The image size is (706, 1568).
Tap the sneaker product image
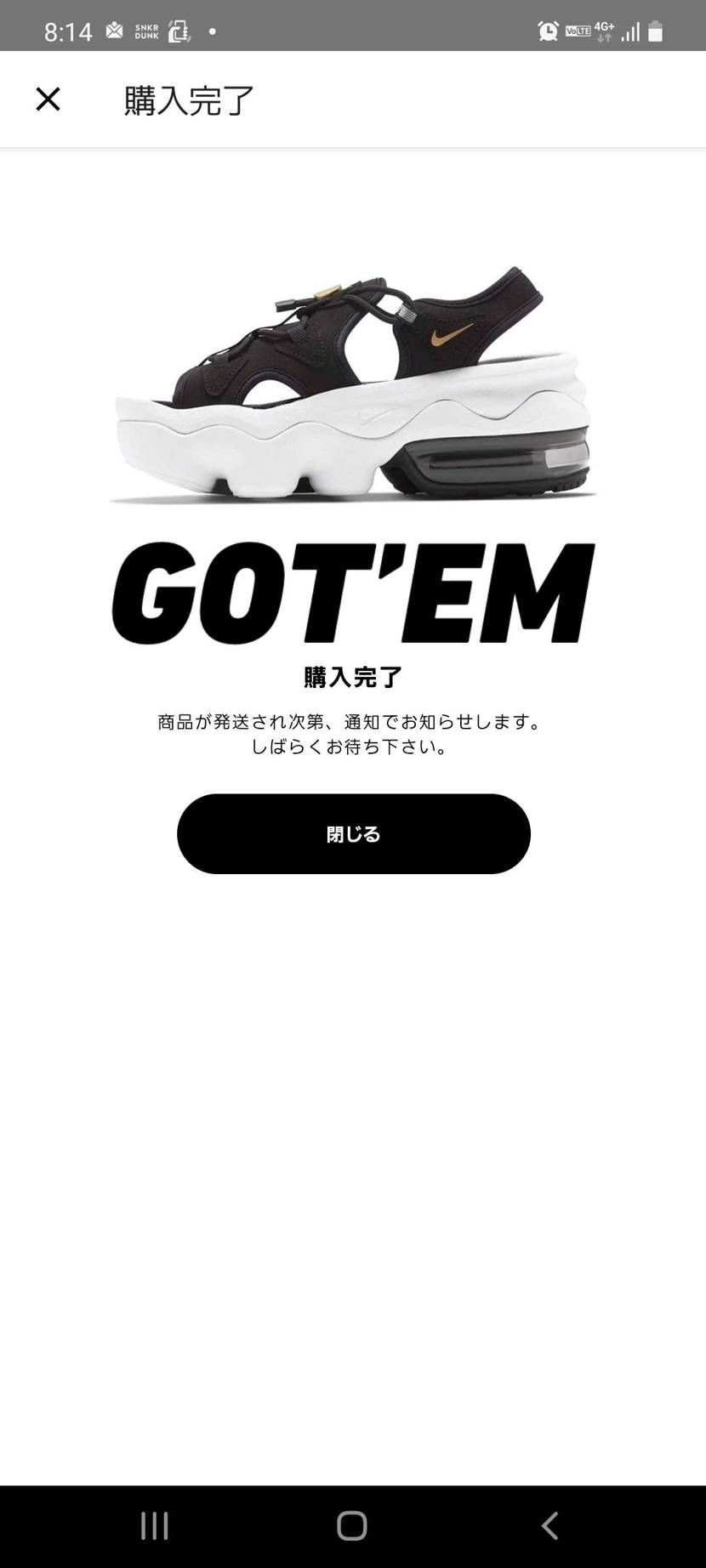click(x=353, y=374)
